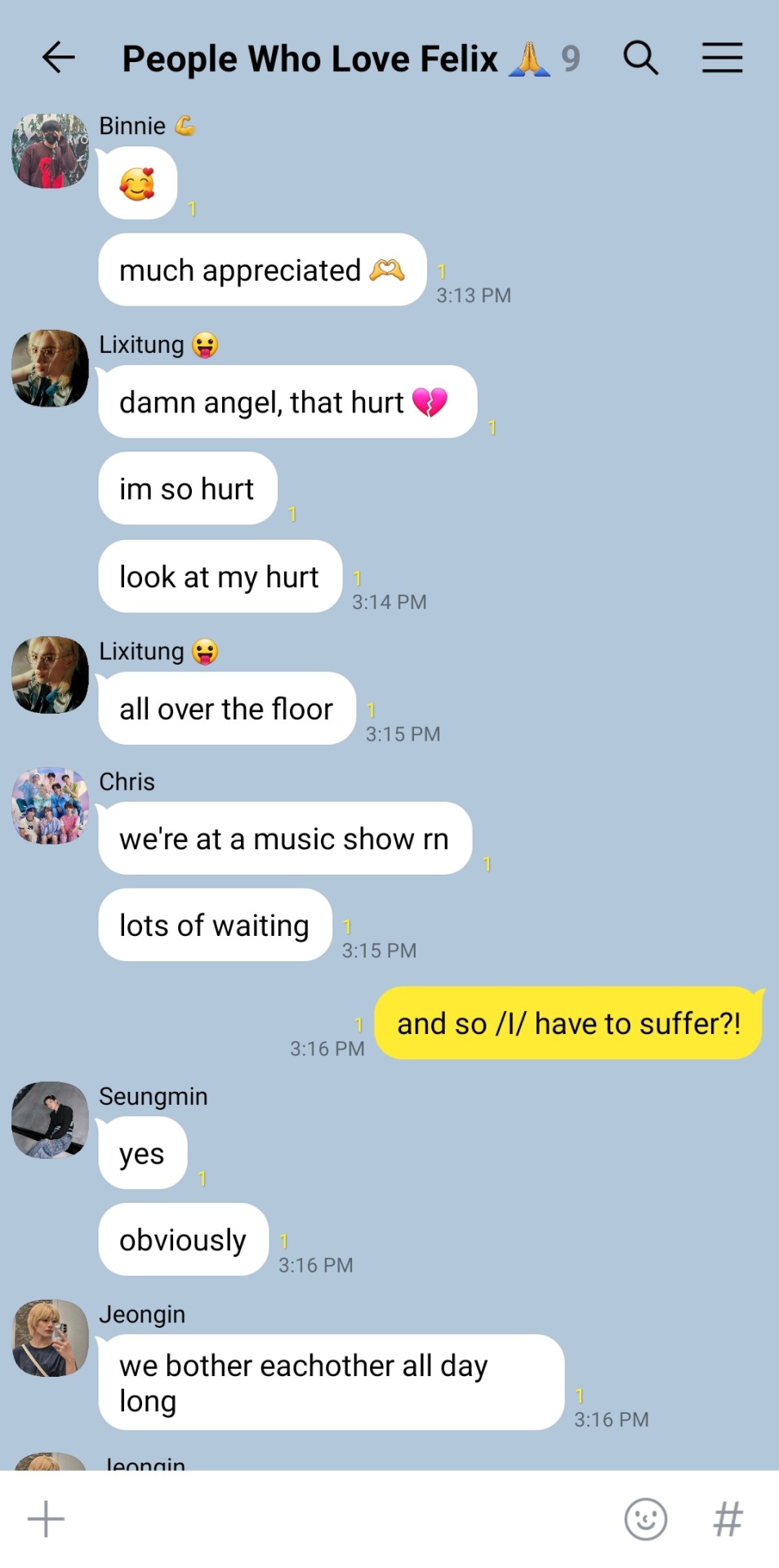779x1568 pixels.
Task: Open the emoticon picker
Action: [x=645, y=1519]
